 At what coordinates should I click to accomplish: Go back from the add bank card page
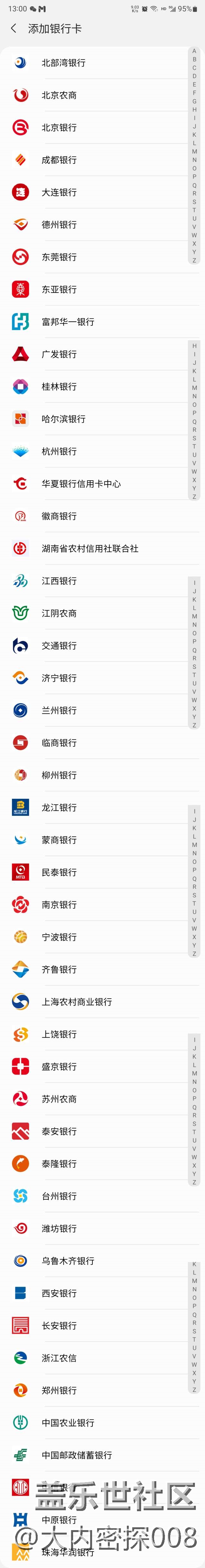[x=13, y=29]
